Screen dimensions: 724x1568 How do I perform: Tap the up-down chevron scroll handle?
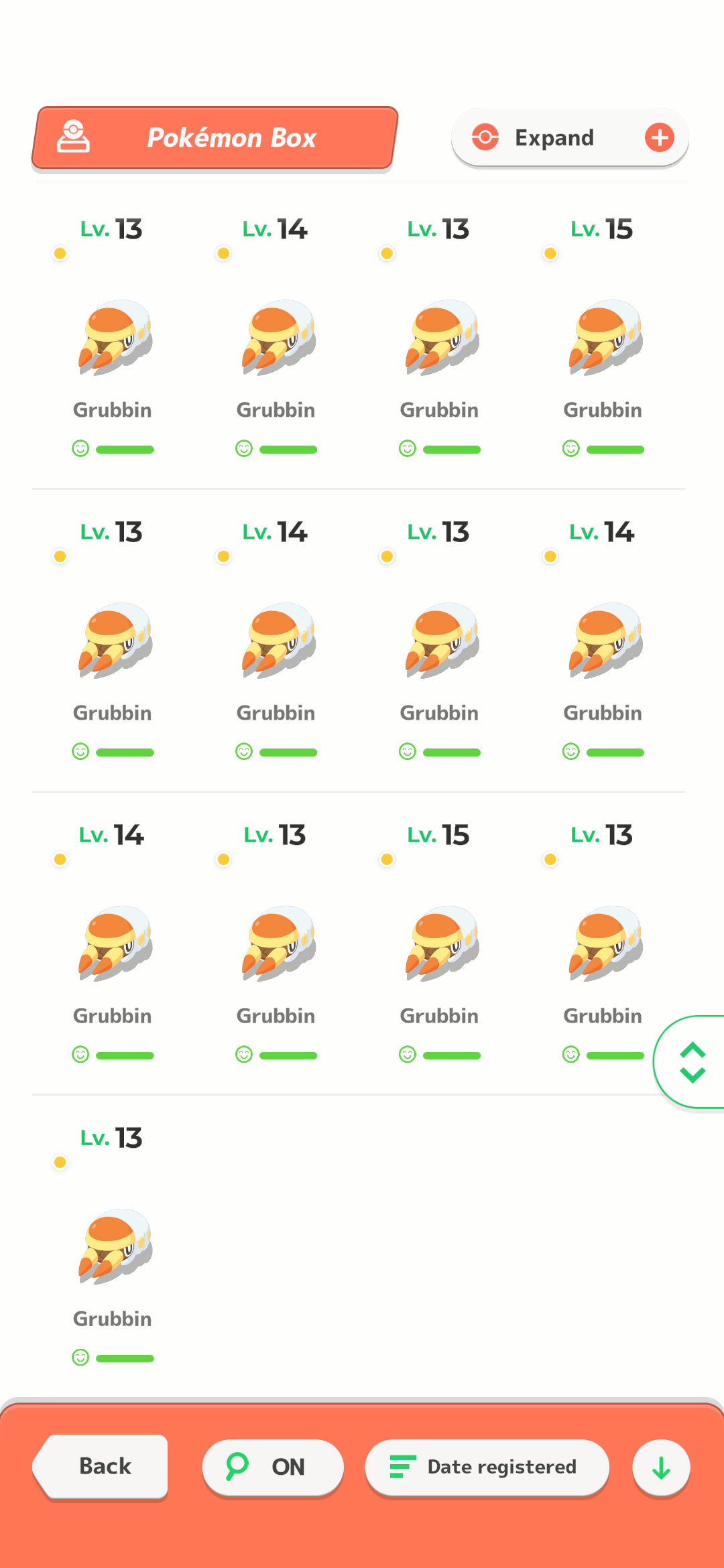tap(692, 1063)
